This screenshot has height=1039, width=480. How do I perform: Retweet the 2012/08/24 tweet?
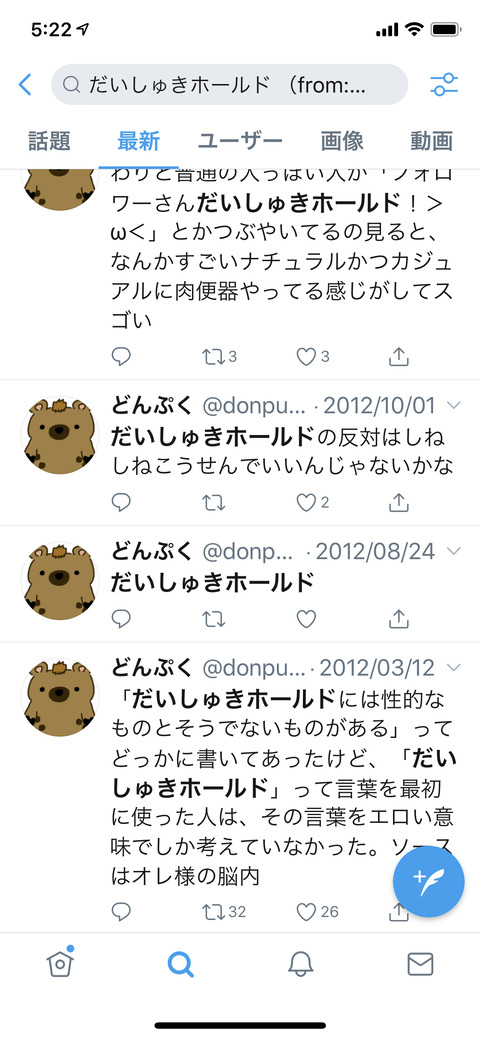(213, 619)
